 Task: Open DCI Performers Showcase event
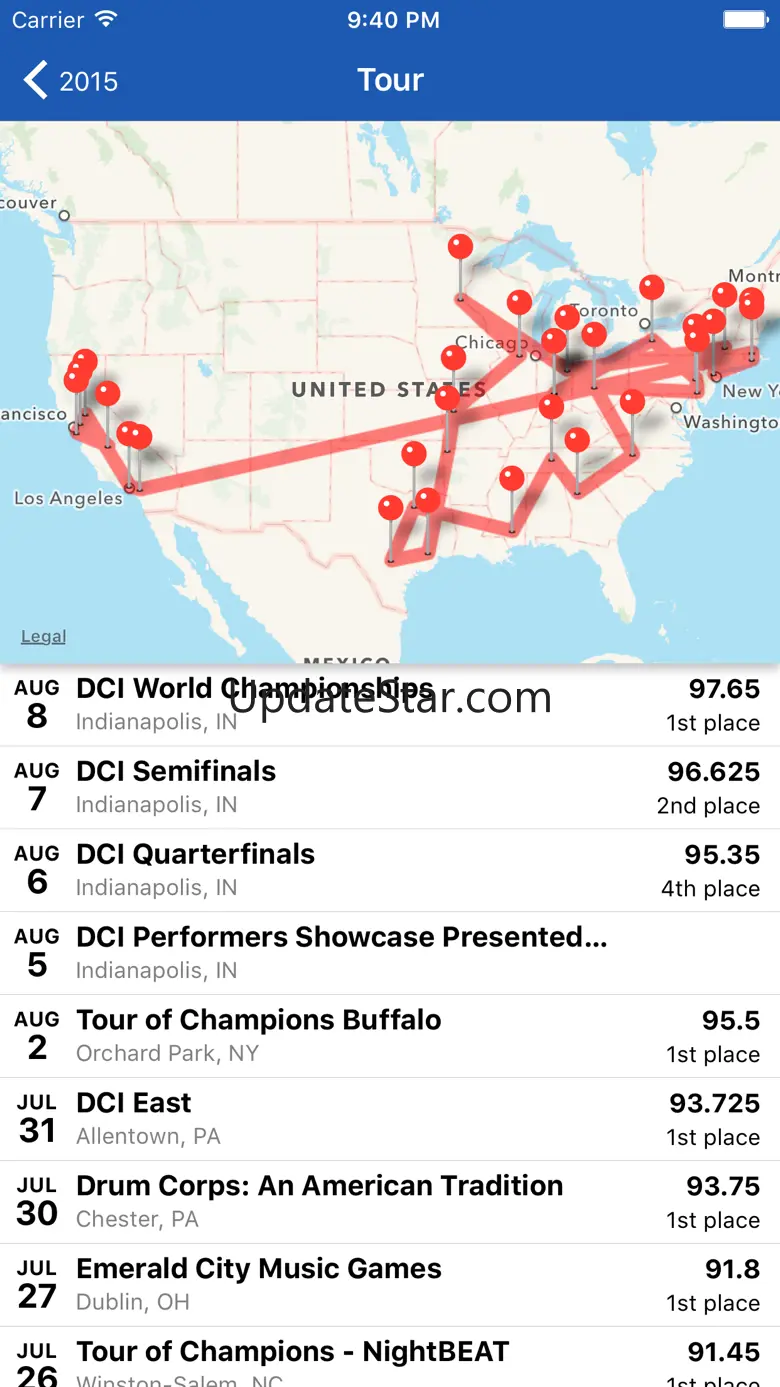389,953
